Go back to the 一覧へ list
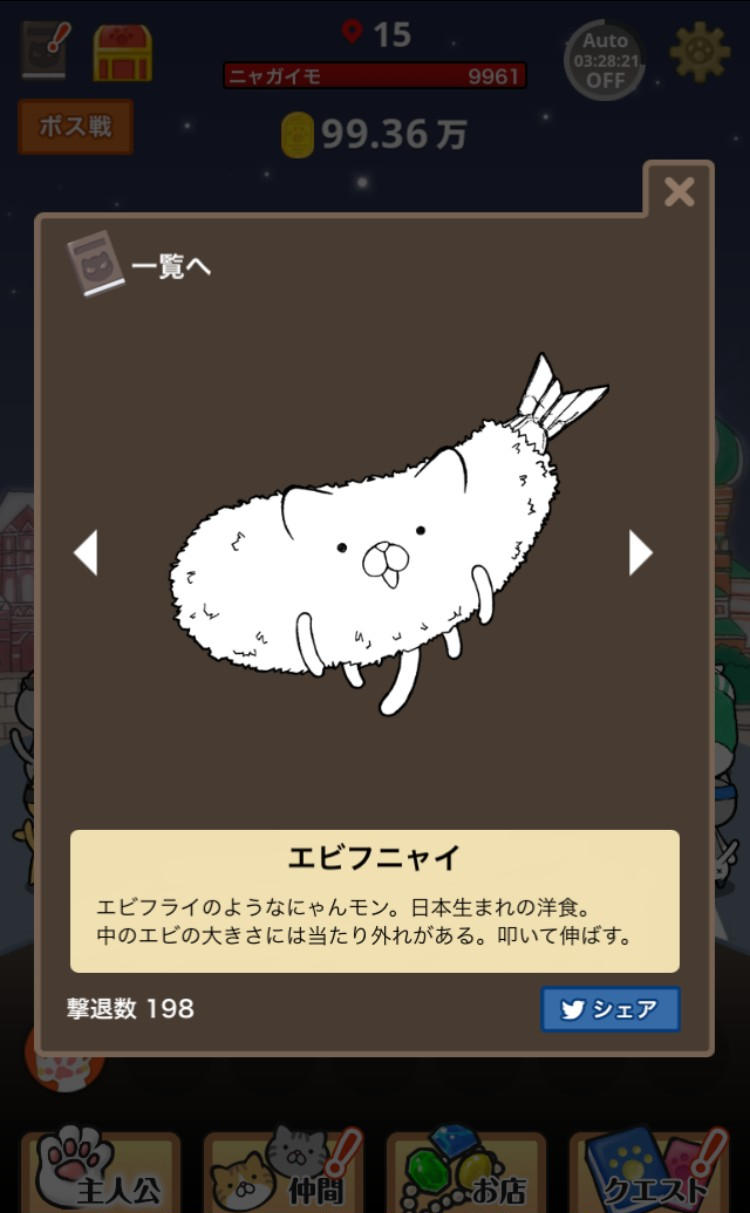The height and width of the screenshot is (1213, 750). pyautogui.click(x=140, y=267)
